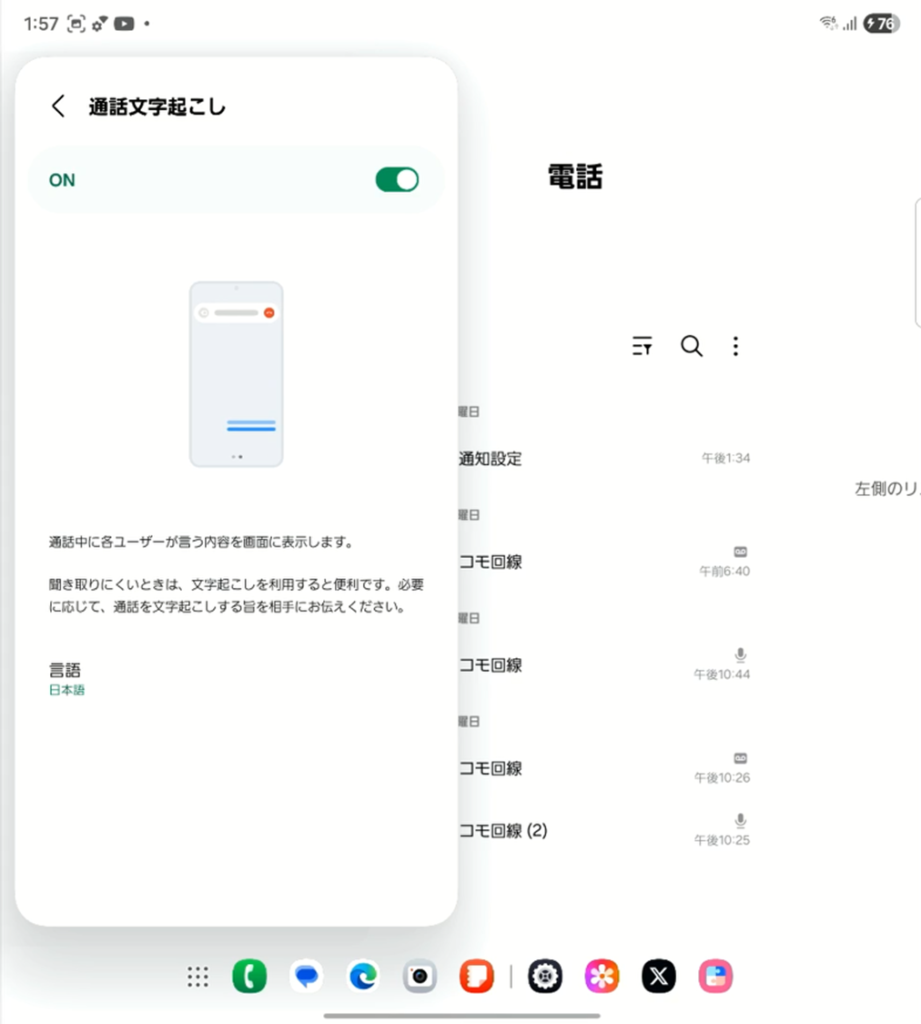This screenshot has width=921, height=1024.
Task: Launch the X app from taskbar
Action: 658,977
